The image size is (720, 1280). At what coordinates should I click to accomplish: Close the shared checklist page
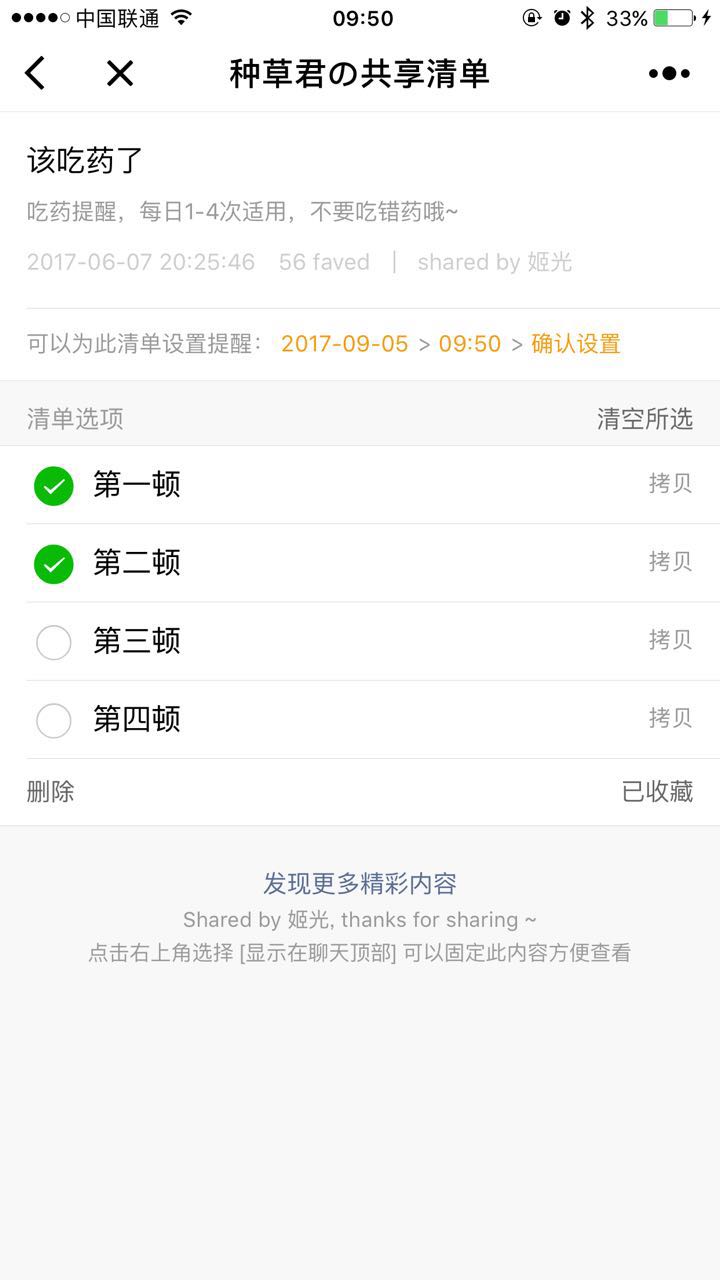120,73
